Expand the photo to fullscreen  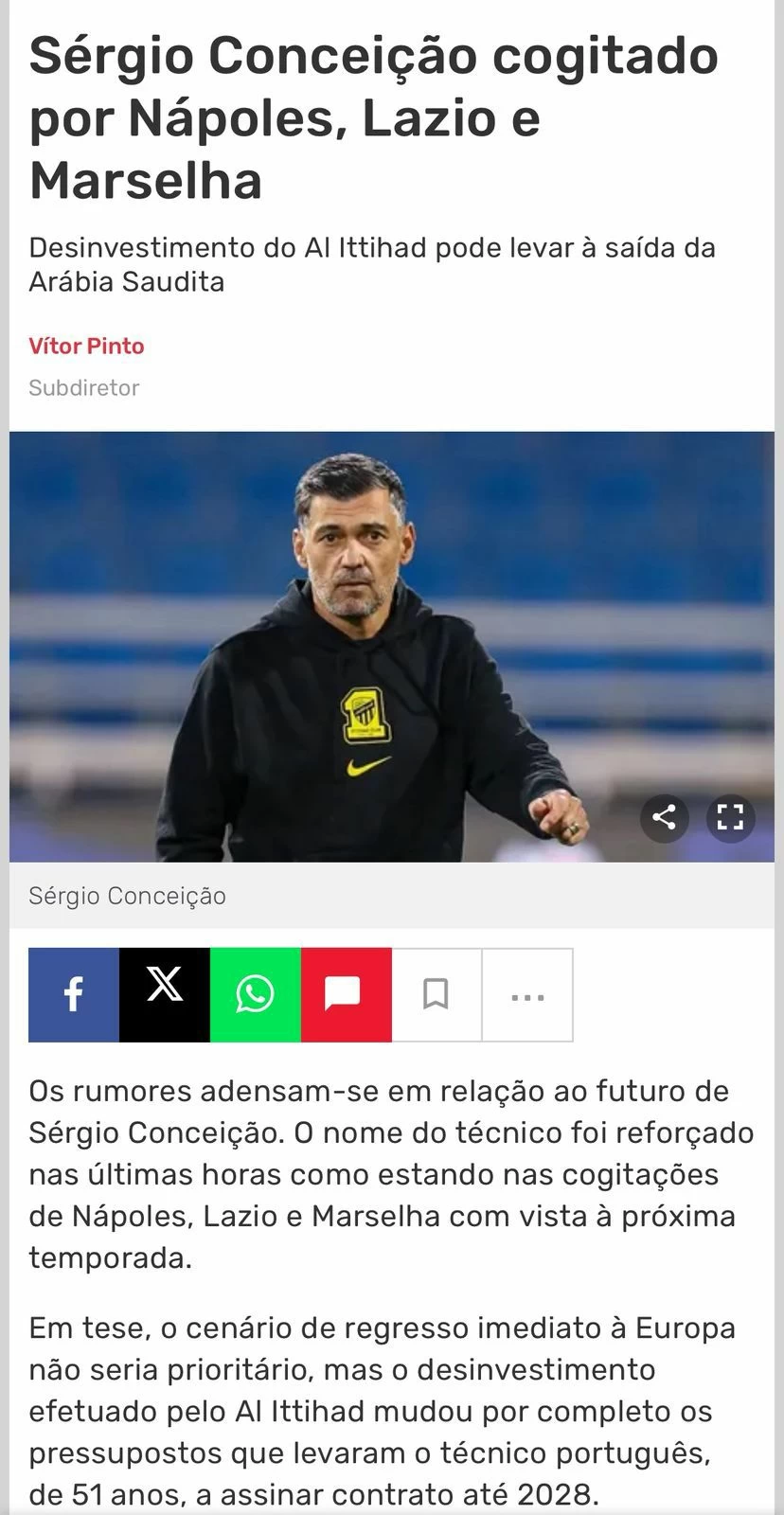(730, 816)
